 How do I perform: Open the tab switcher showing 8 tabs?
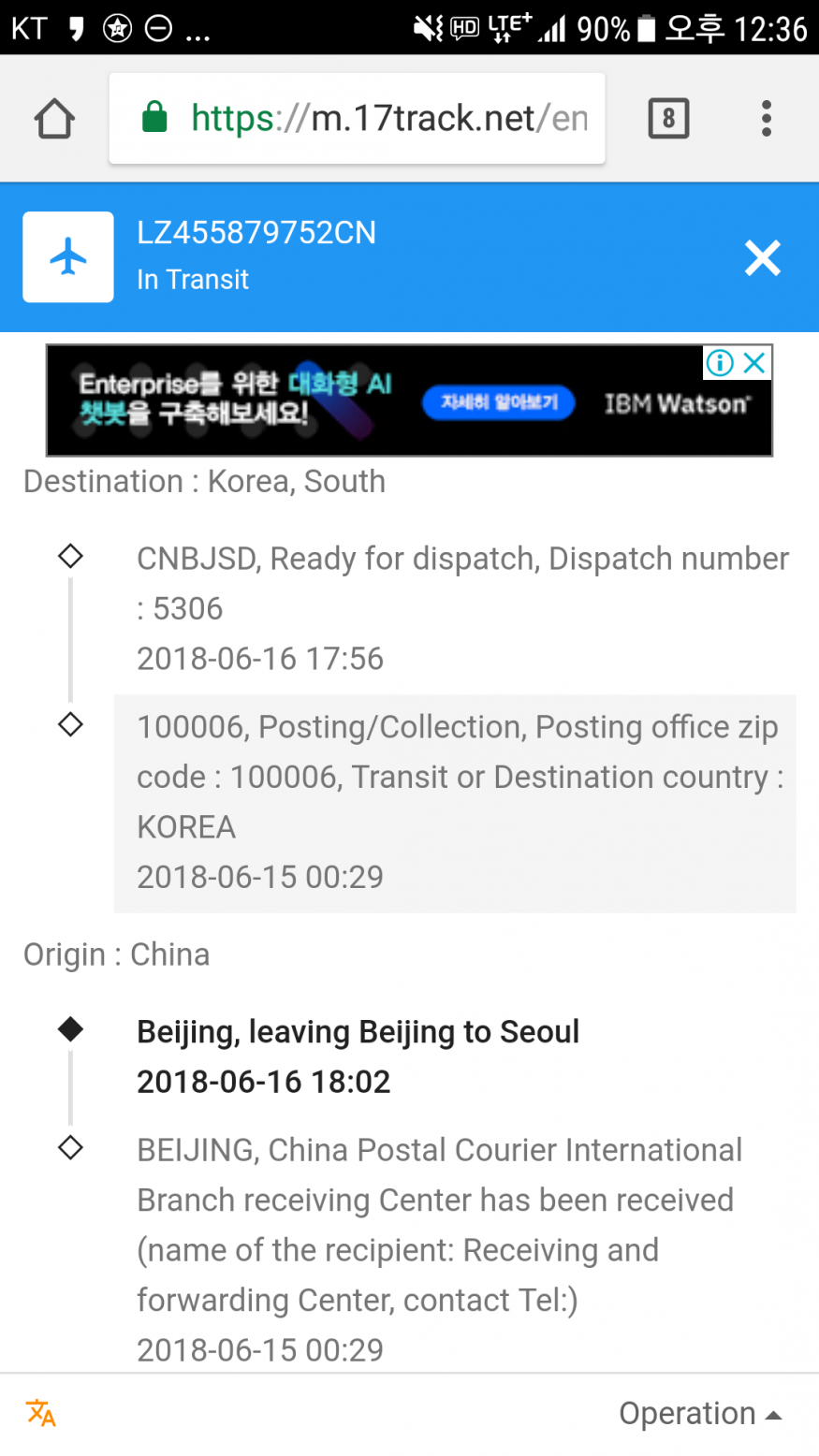(x=668, y=119)
